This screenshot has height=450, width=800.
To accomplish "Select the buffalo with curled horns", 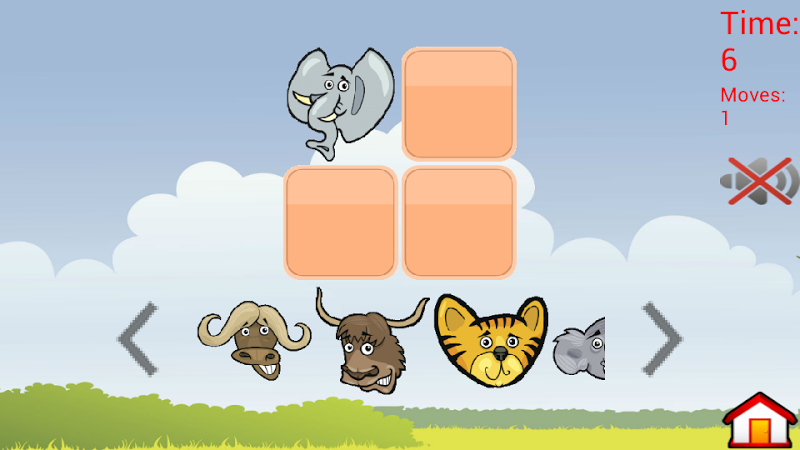I will [255, 339].
